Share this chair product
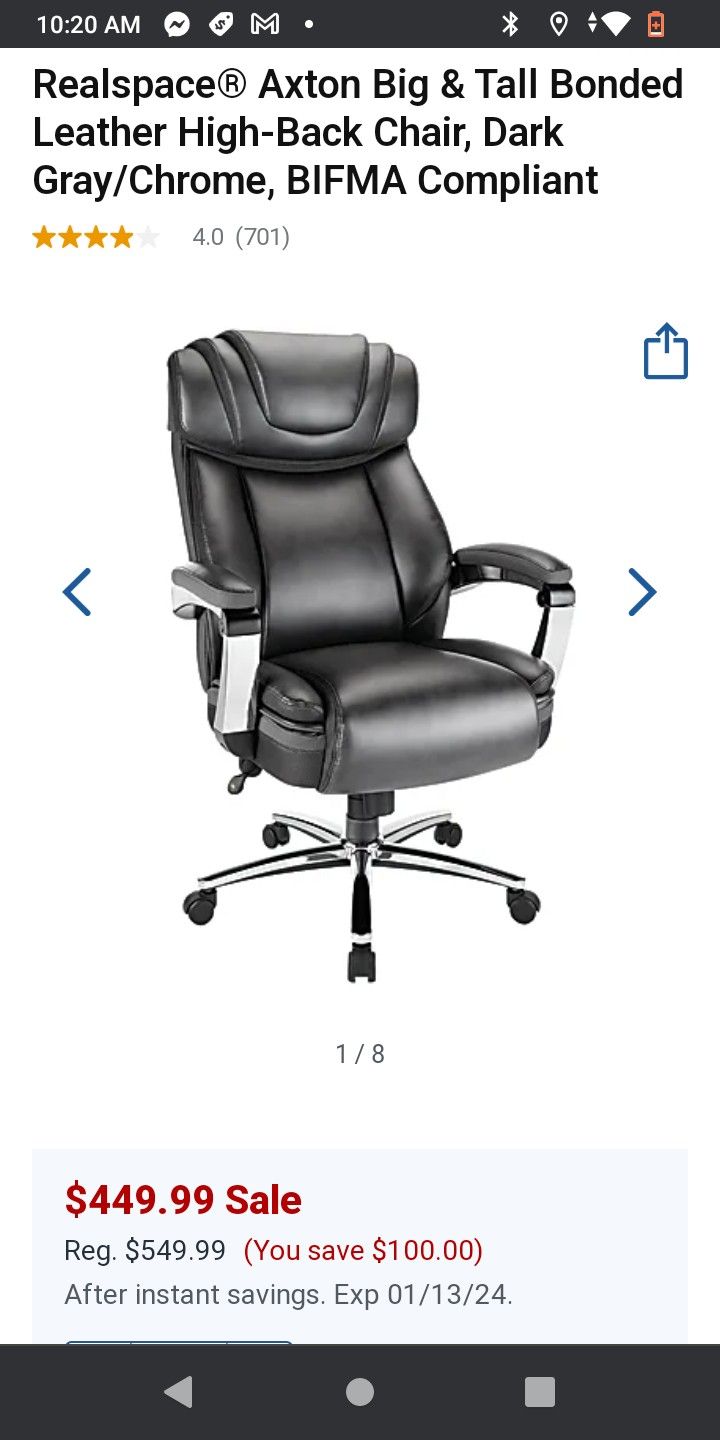 pos(665,352)
